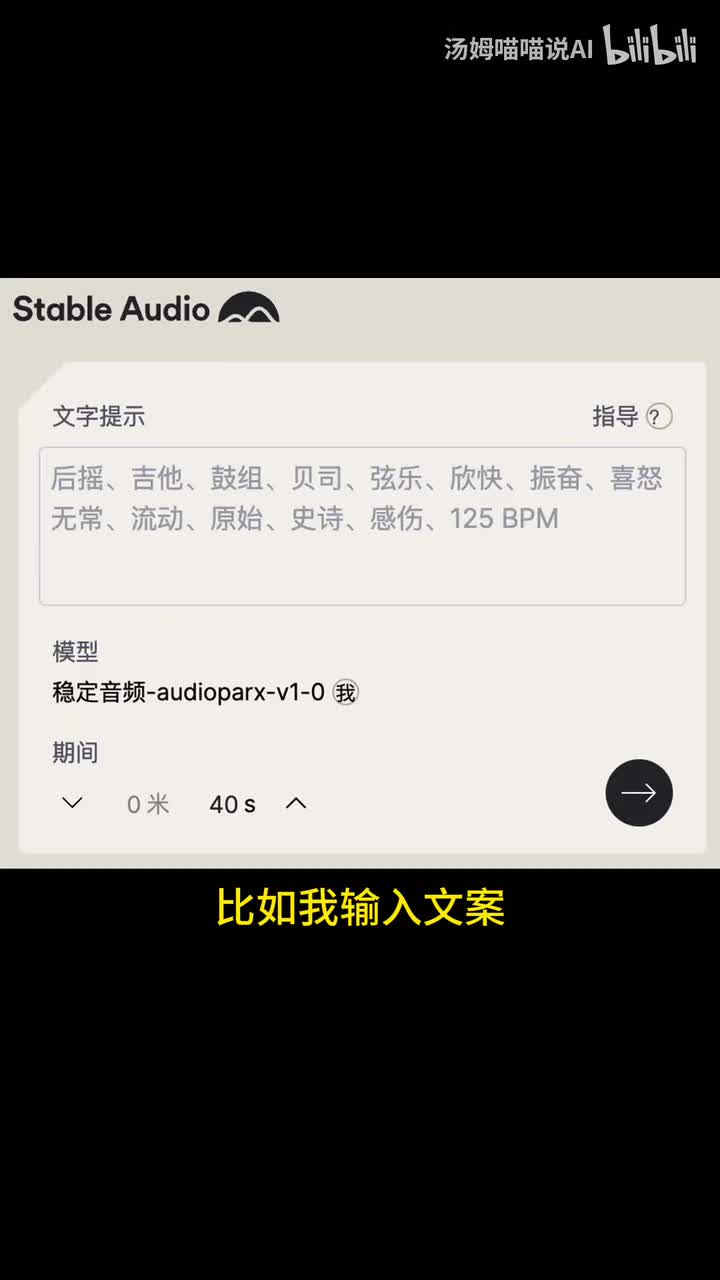Tap the text prompt input box
The image size is (720, 1280).
[x=362, y=526]
